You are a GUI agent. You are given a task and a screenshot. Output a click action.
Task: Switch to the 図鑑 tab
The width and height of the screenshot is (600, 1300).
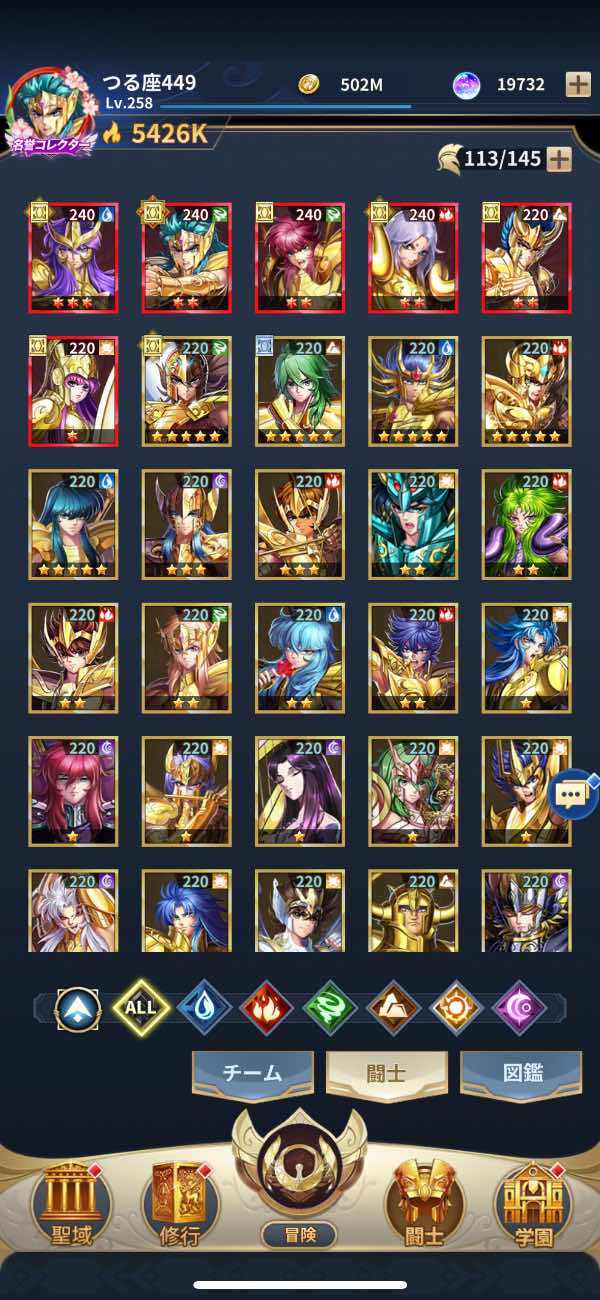coord(521,1073)
